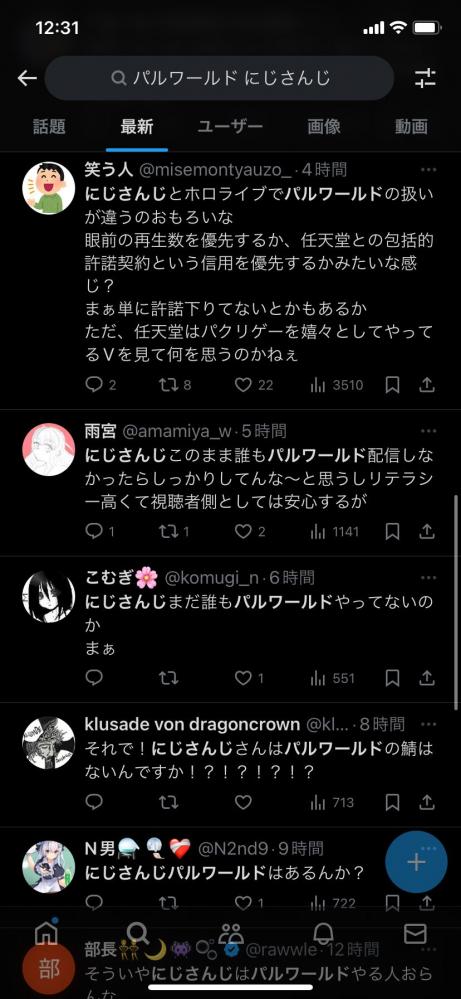Open 笑う人's profile picture

tap(49, 189)
